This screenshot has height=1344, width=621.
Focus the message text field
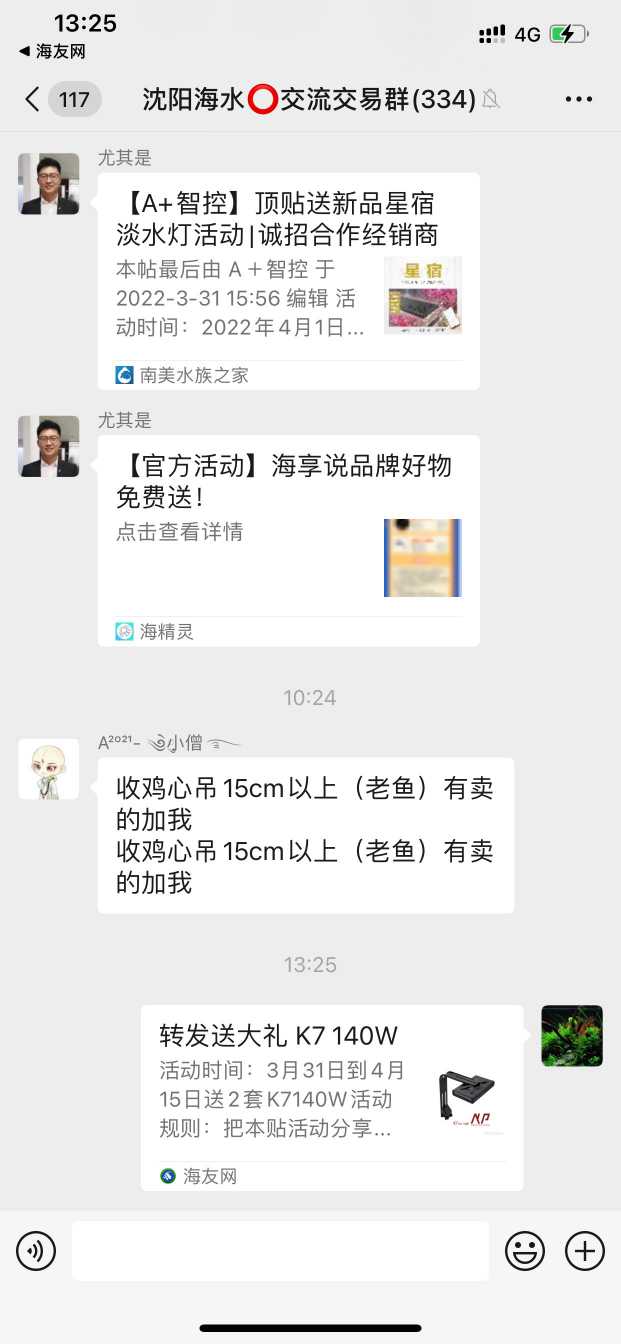pyautogui.click(x=280, y=1250)
